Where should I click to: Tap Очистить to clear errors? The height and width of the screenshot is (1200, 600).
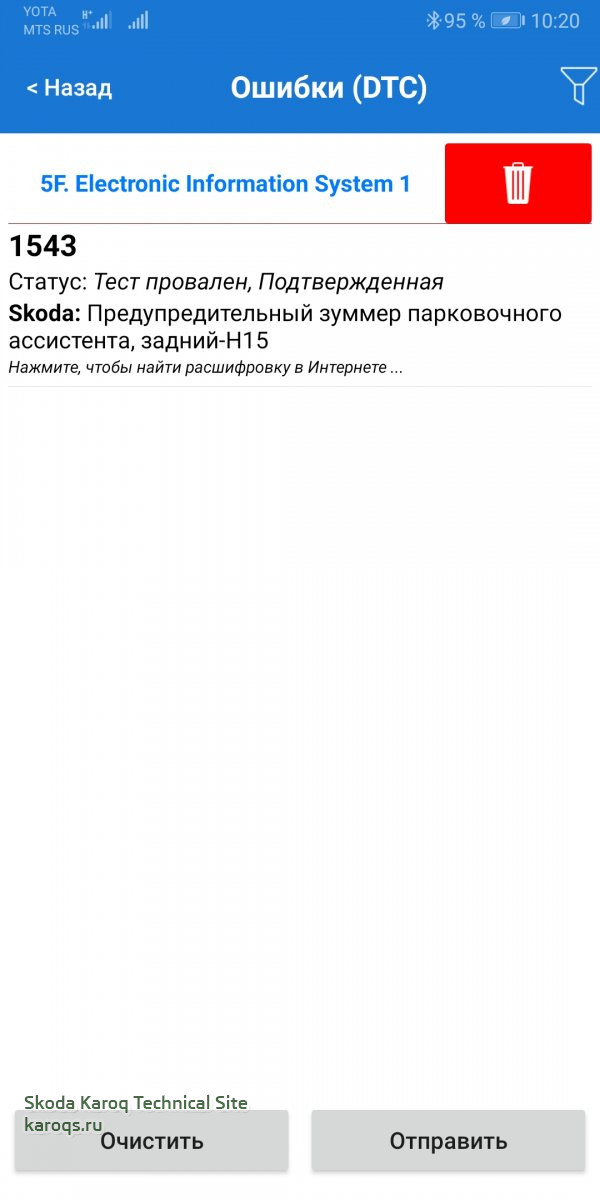pyautogui.click(x=152, y=1141)
